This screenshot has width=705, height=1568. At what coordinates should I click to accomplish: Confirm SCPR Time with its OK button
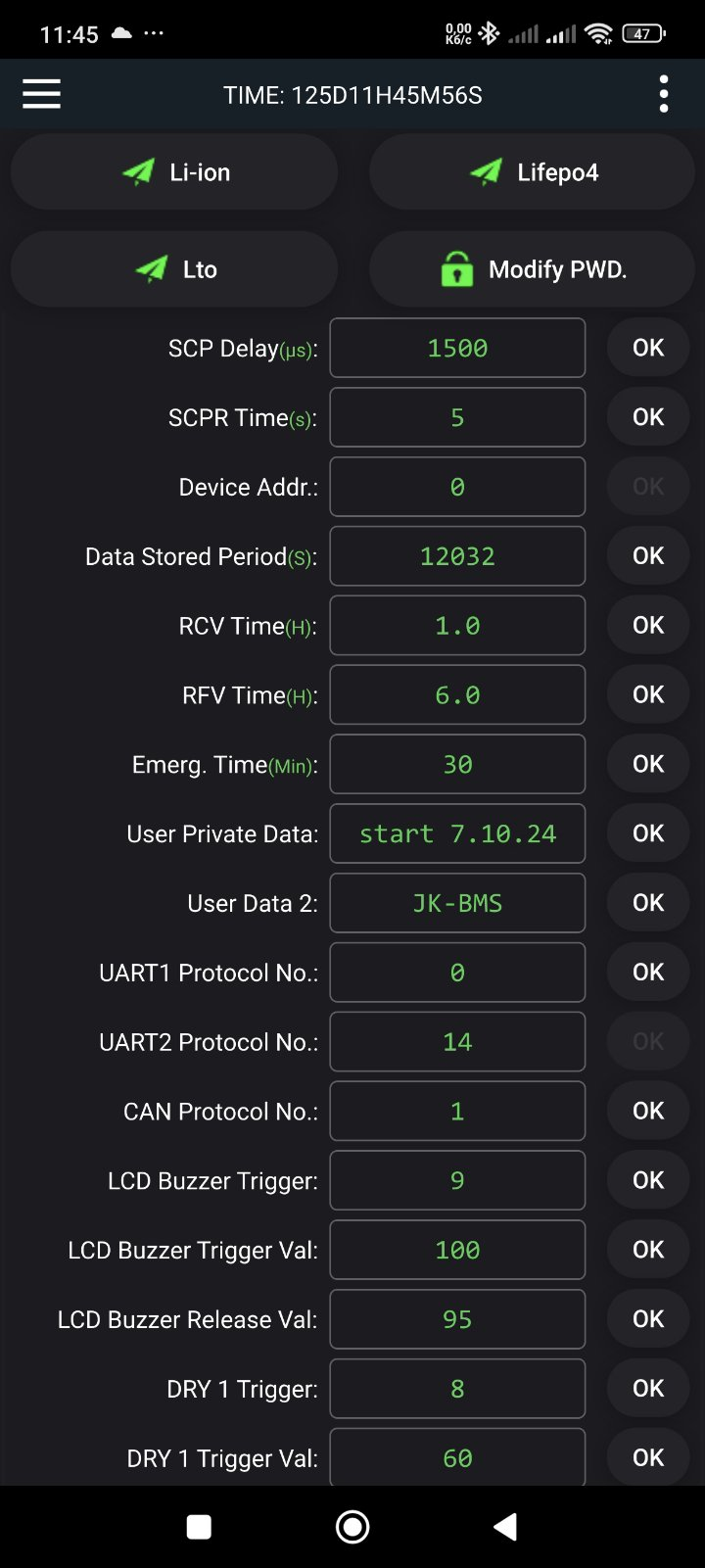click(648, 417)
